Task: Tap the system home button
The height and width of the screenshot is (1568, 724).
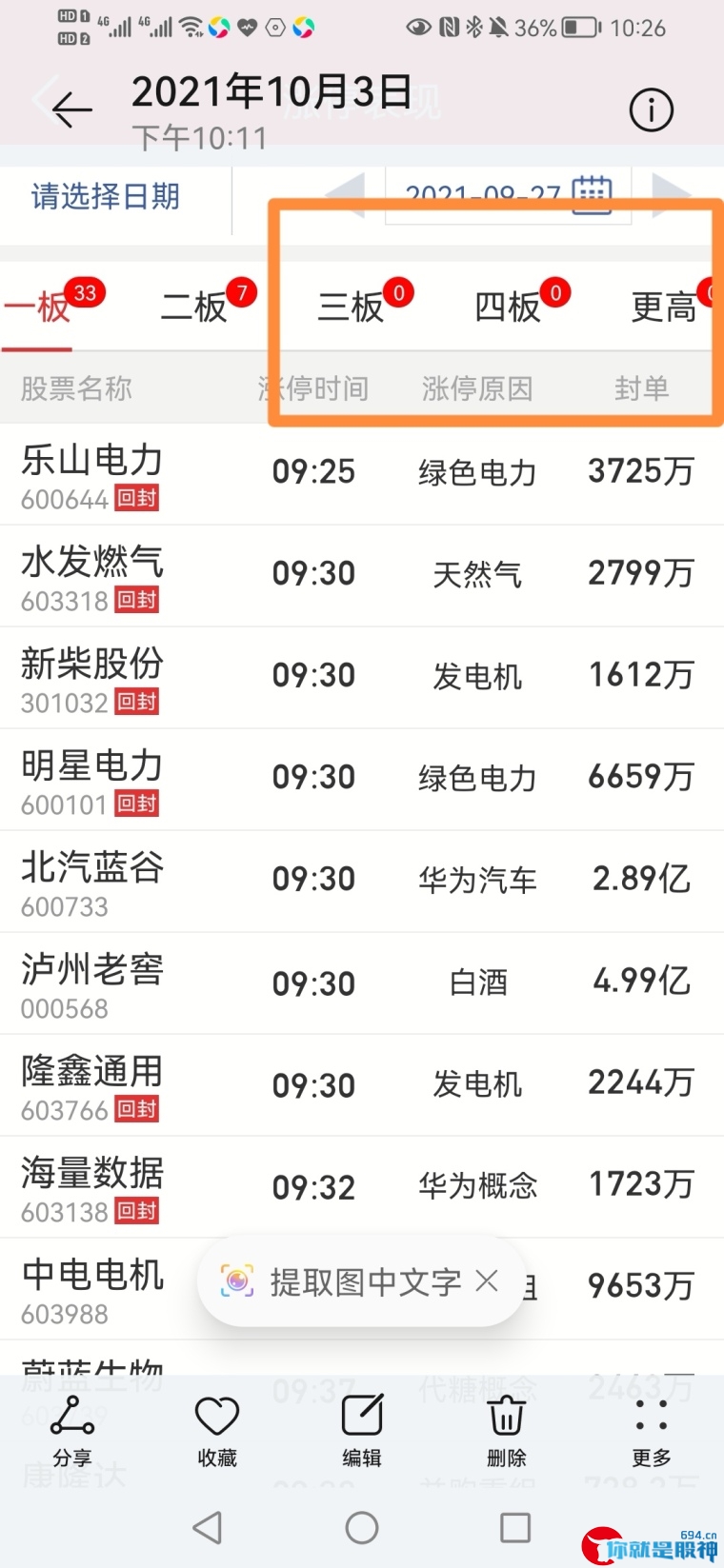Action: [362, 1528]
